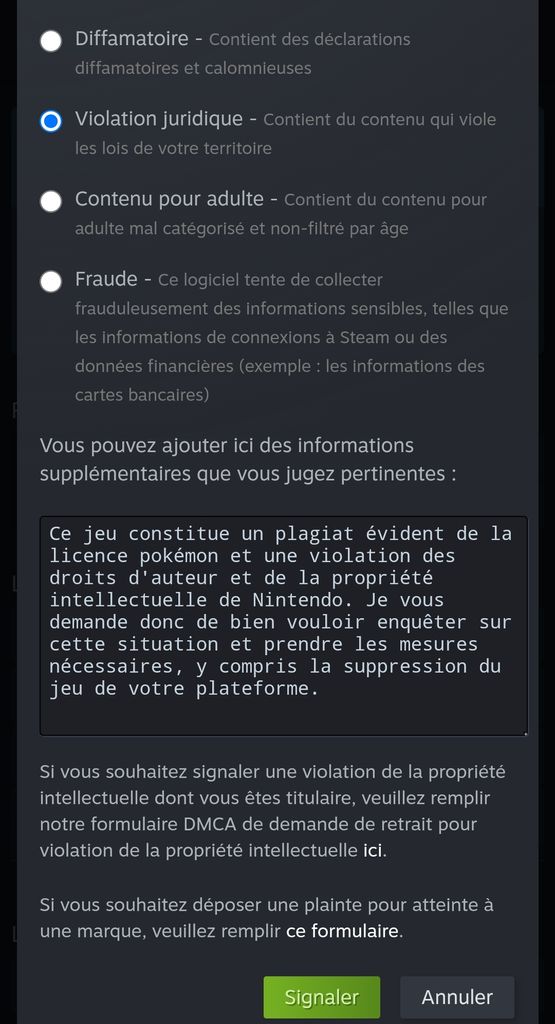
Task: Pick the Fraude radio button
Action: coord(51,281)
